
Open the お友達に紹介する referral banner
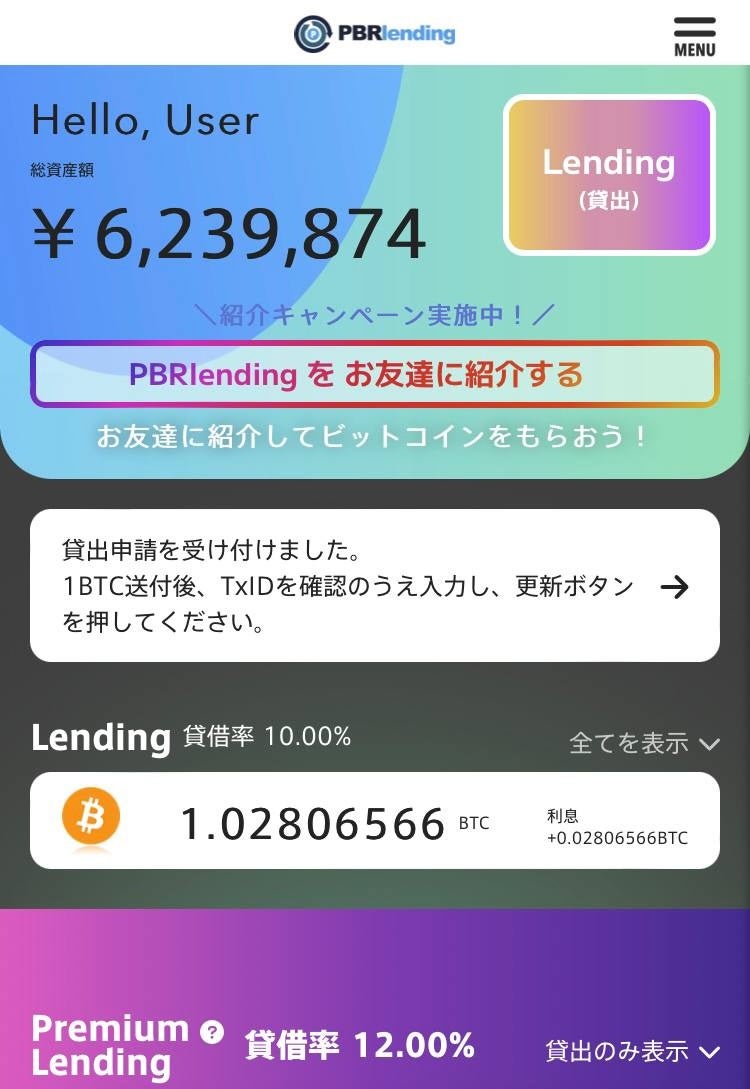[x=375, y=375]
